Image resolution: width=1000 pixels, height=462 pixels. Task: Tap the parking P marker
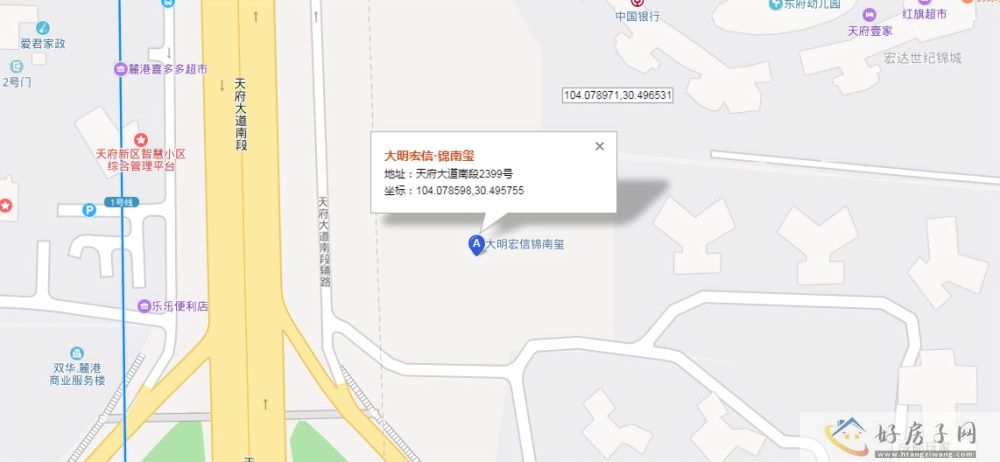point(88,210)
